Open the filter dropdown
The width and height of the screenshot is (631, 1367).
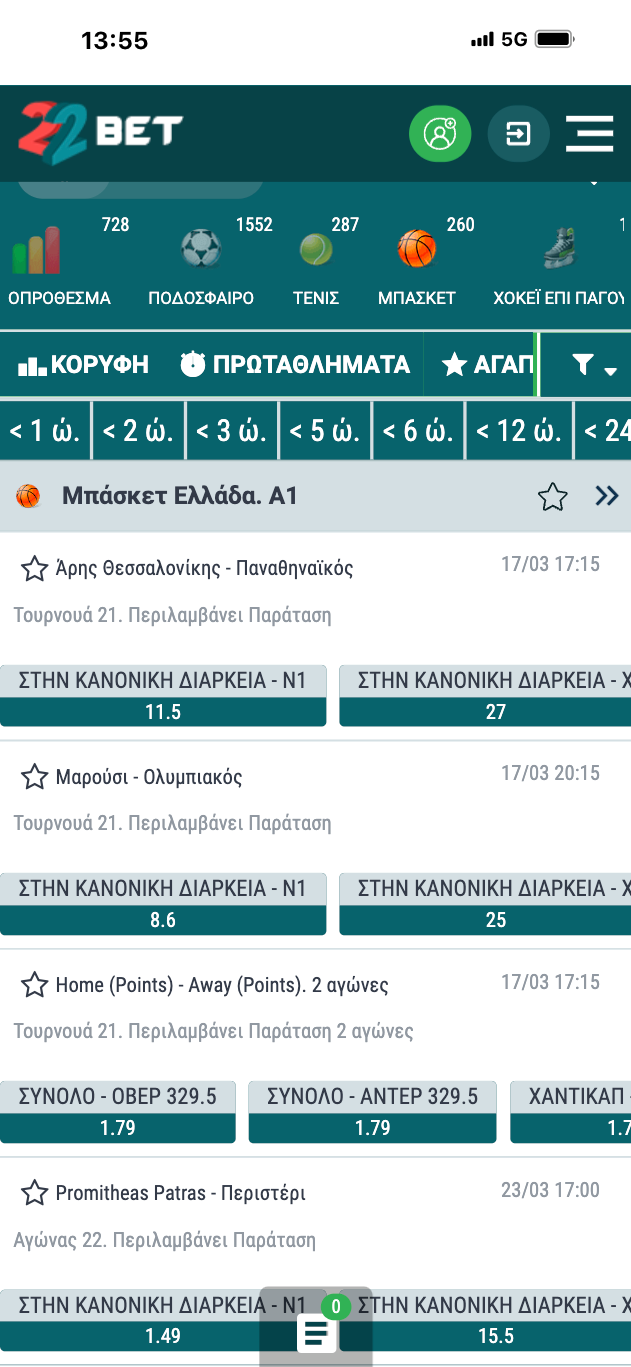point(595,366)
